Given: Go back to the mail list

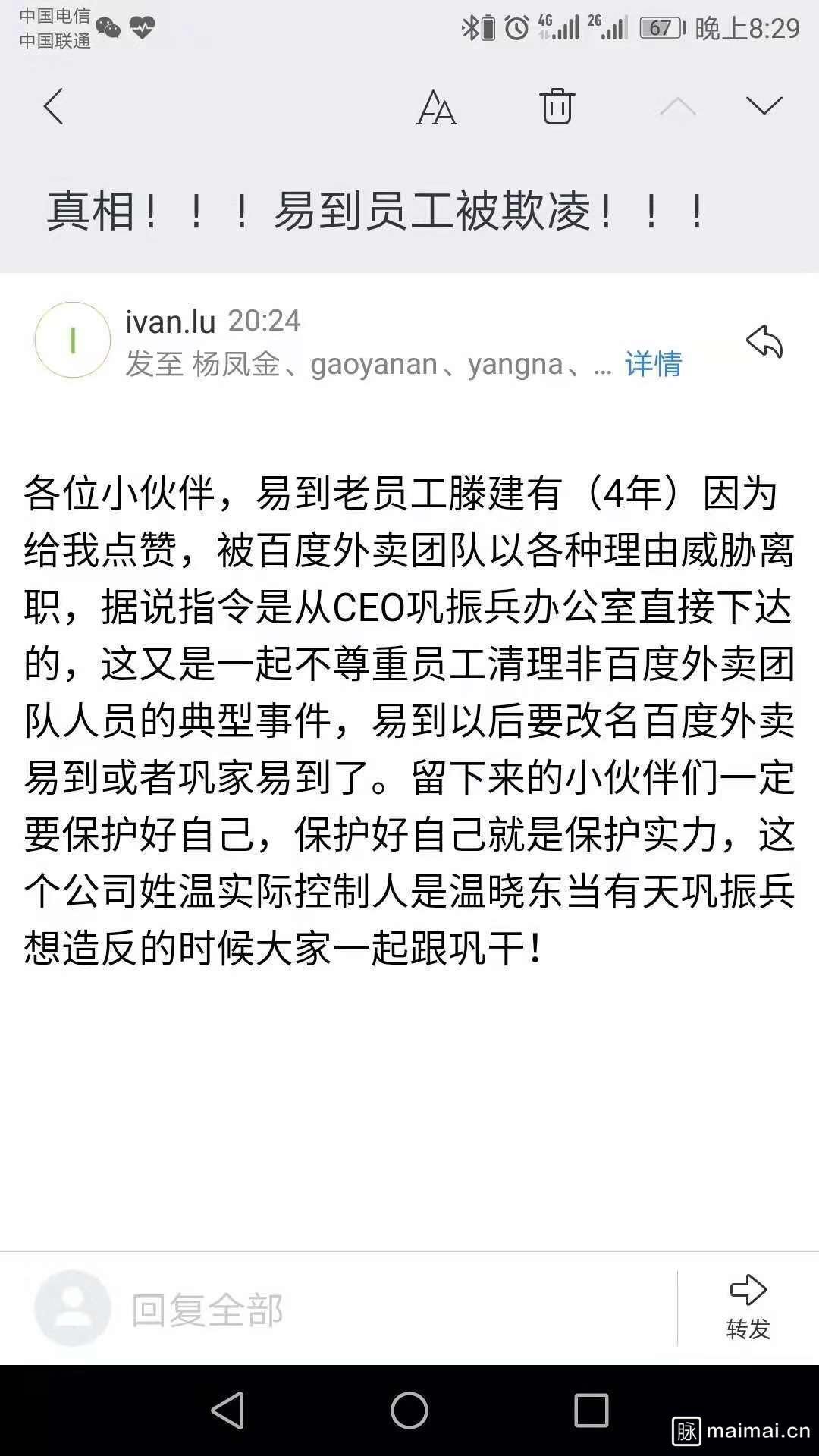Looking at the screenshot, I should pos(53,106).
